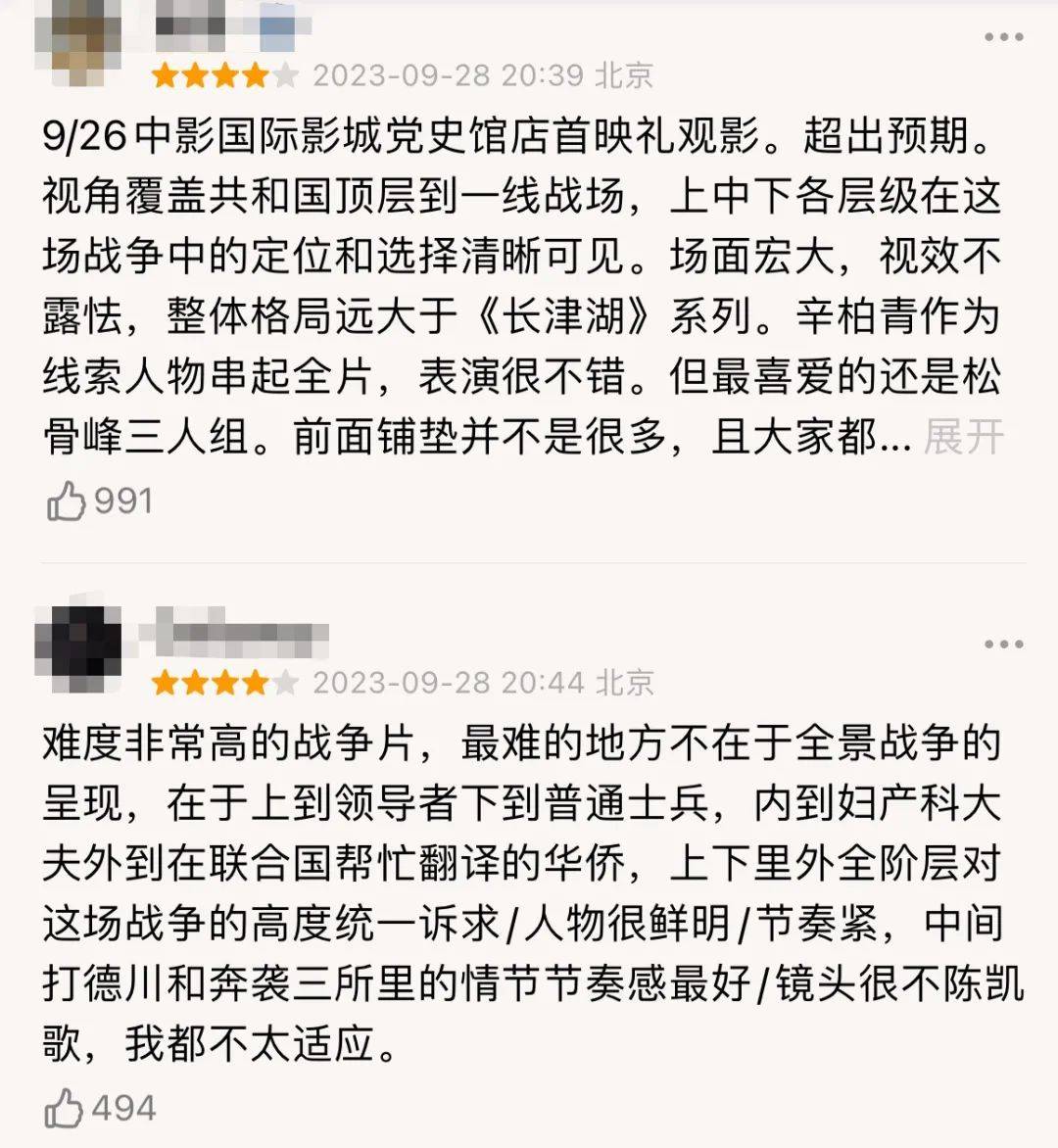Open overflow menu on the 20:44 review
This screenshot has height=1148, width=1058.
point(1004,645)
